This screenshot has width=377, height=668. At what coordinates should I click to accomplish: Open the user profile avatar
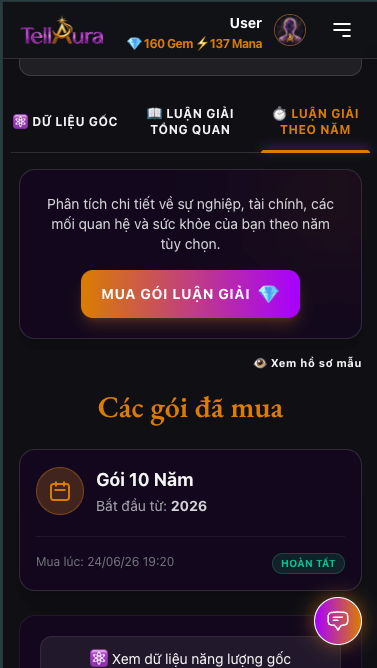(x=290, y=30)
